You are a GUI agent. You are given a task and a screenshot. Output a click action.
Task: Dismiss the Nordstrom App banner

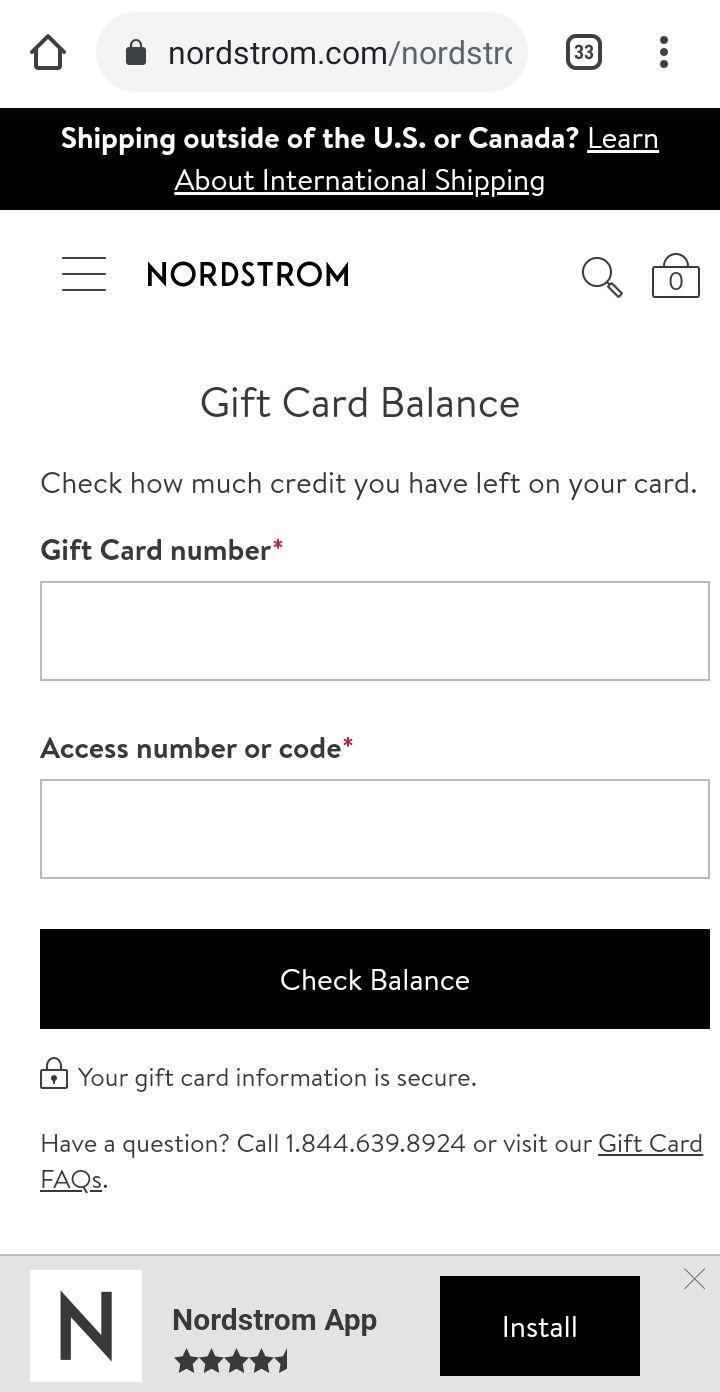(694, 1279)
